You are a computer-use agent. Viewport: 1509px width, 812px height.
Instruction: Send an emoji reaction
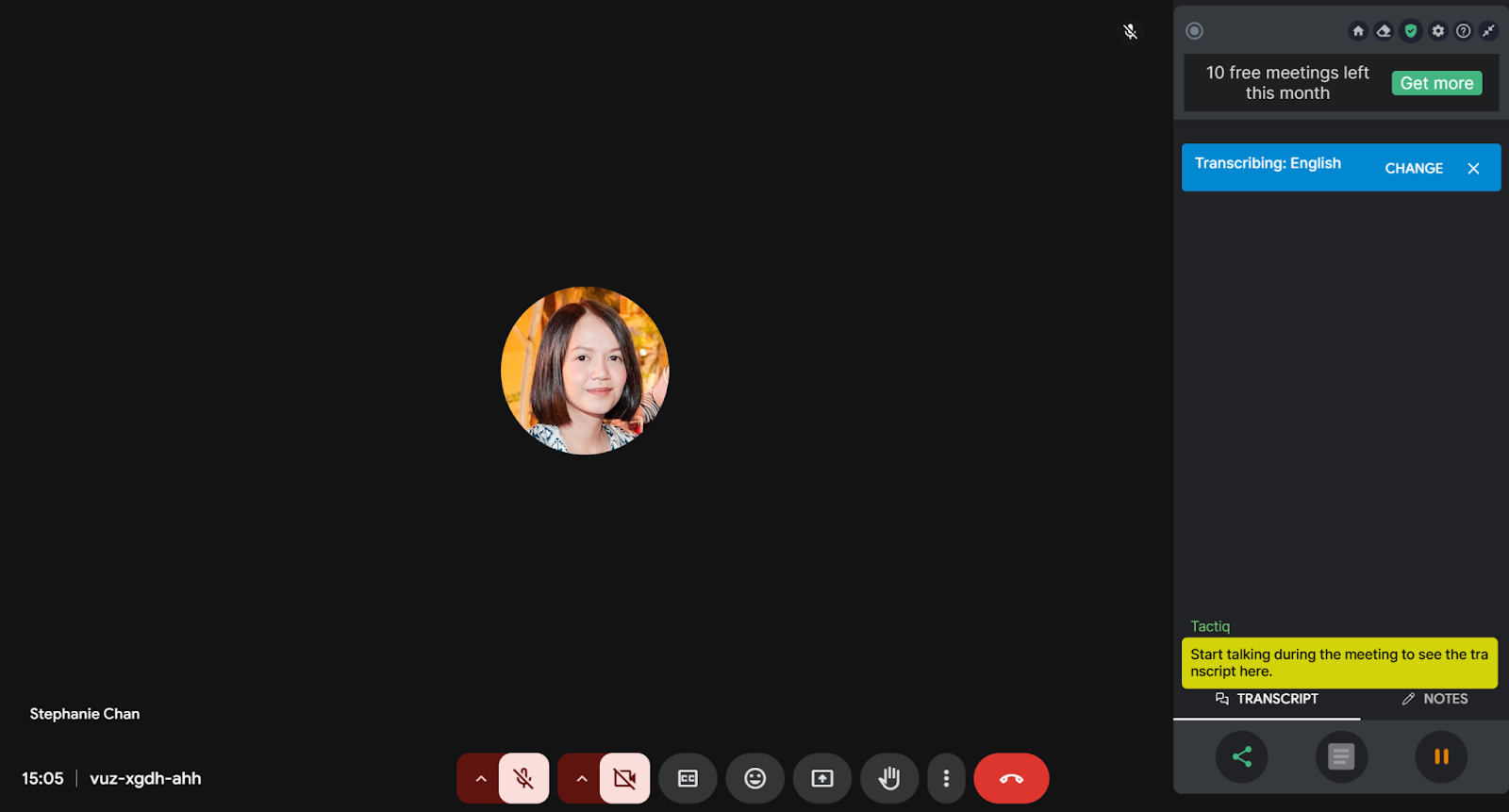(755, 778)
